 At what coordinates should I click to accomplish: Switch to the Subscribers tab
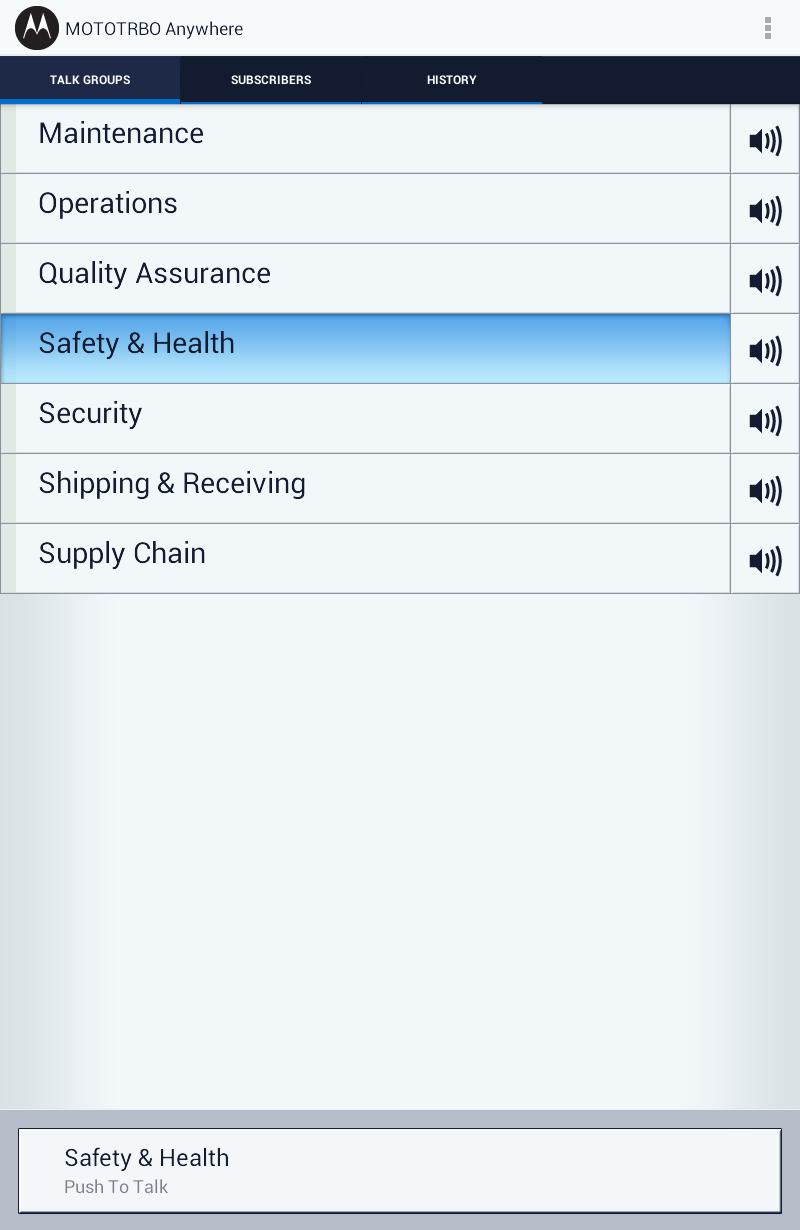coord(270,80)
